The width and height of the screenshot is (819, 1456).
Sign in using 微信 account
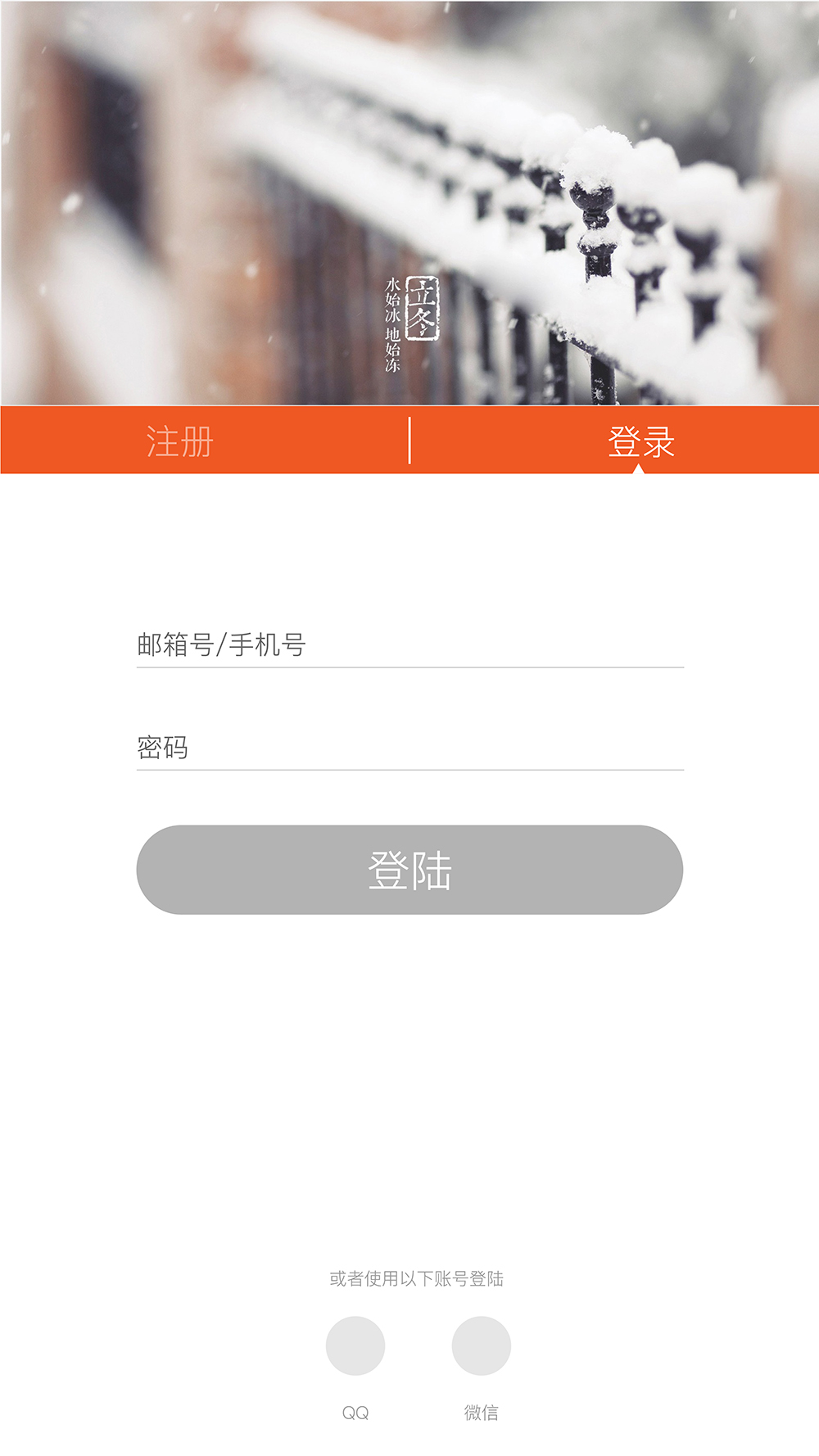482,1345
